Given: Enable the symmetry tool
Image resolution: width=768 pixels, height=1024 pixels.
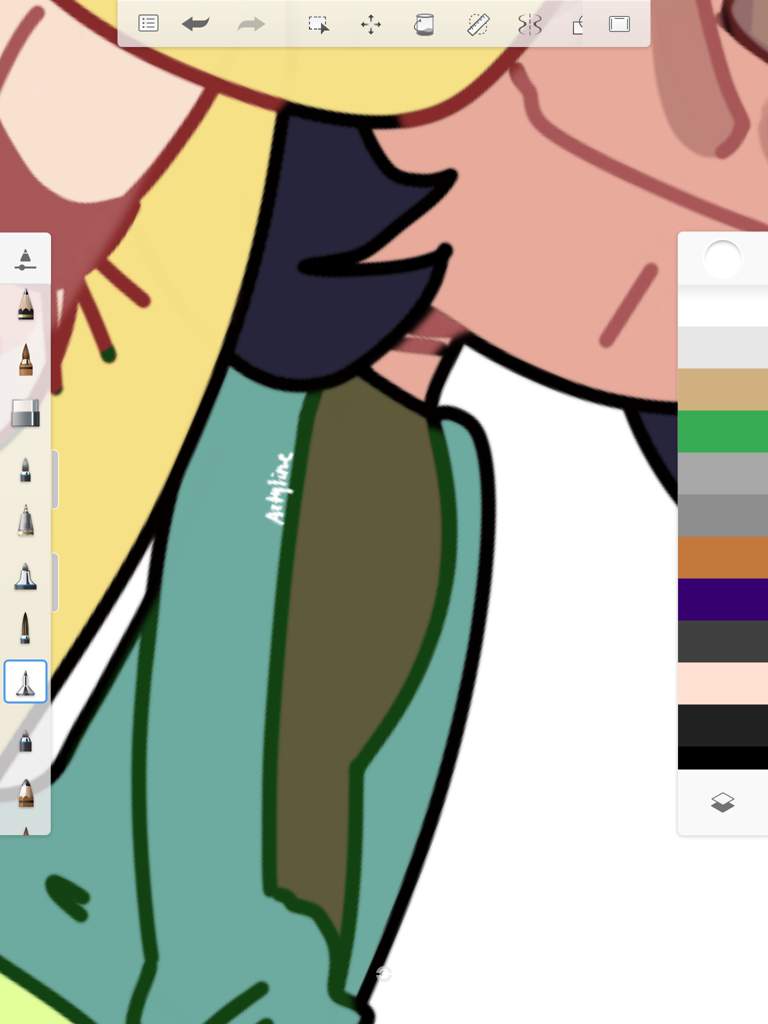Looking at the screenshot, I should (x=529, y=24).
